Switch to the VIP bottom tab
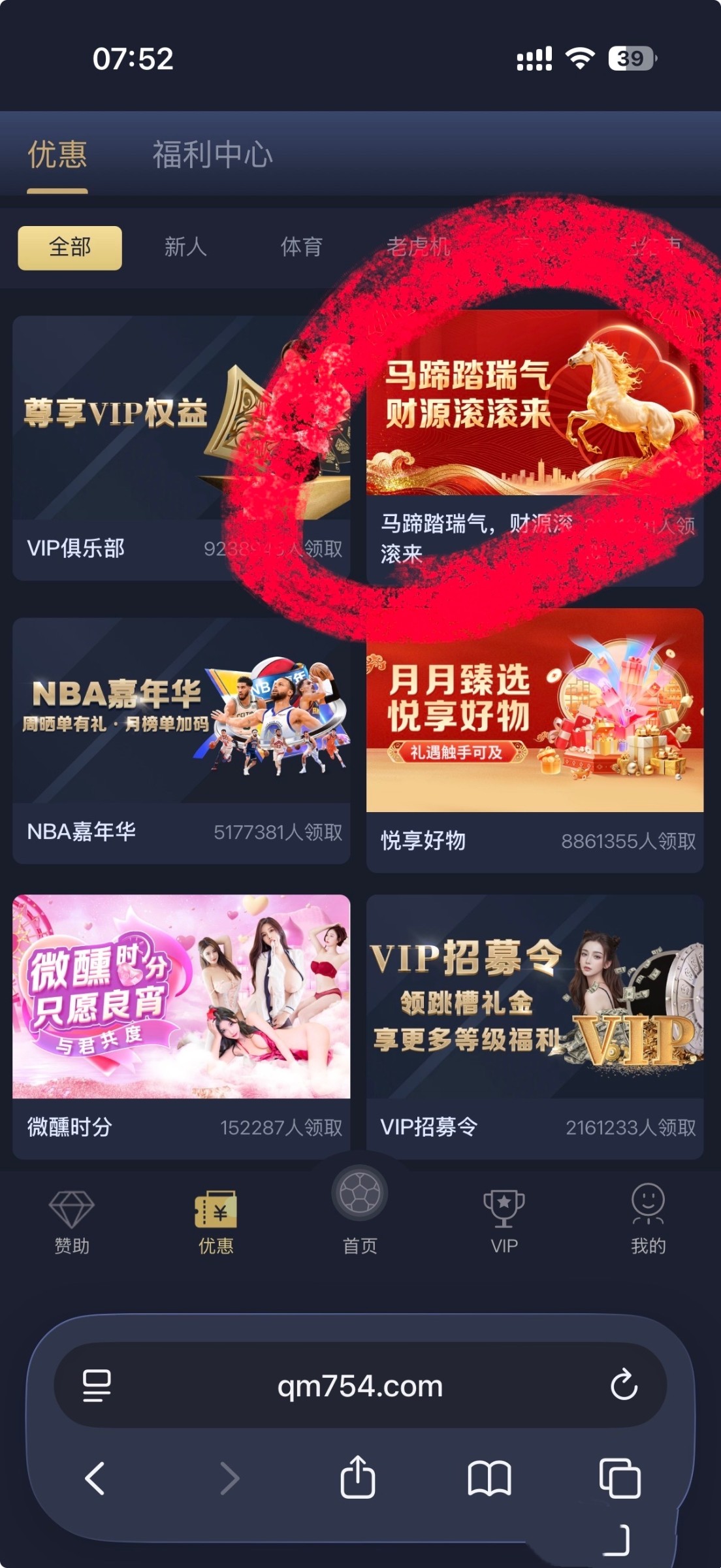The width and height of the screenshot is (721, 1568). coord(504,1220)
